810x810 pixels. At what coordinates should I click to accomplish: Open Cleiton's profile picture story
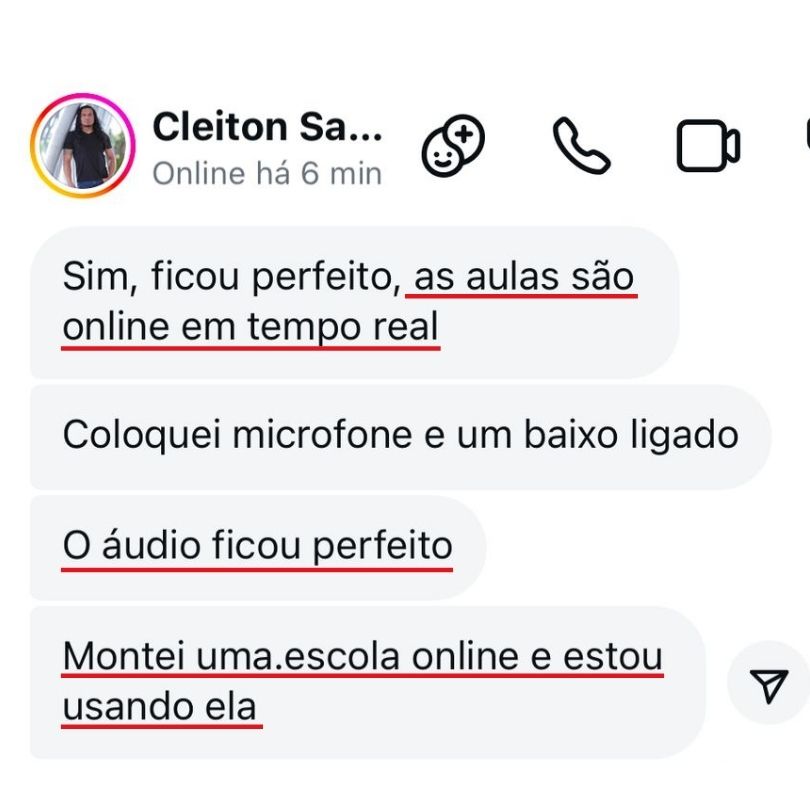(83, 144)
